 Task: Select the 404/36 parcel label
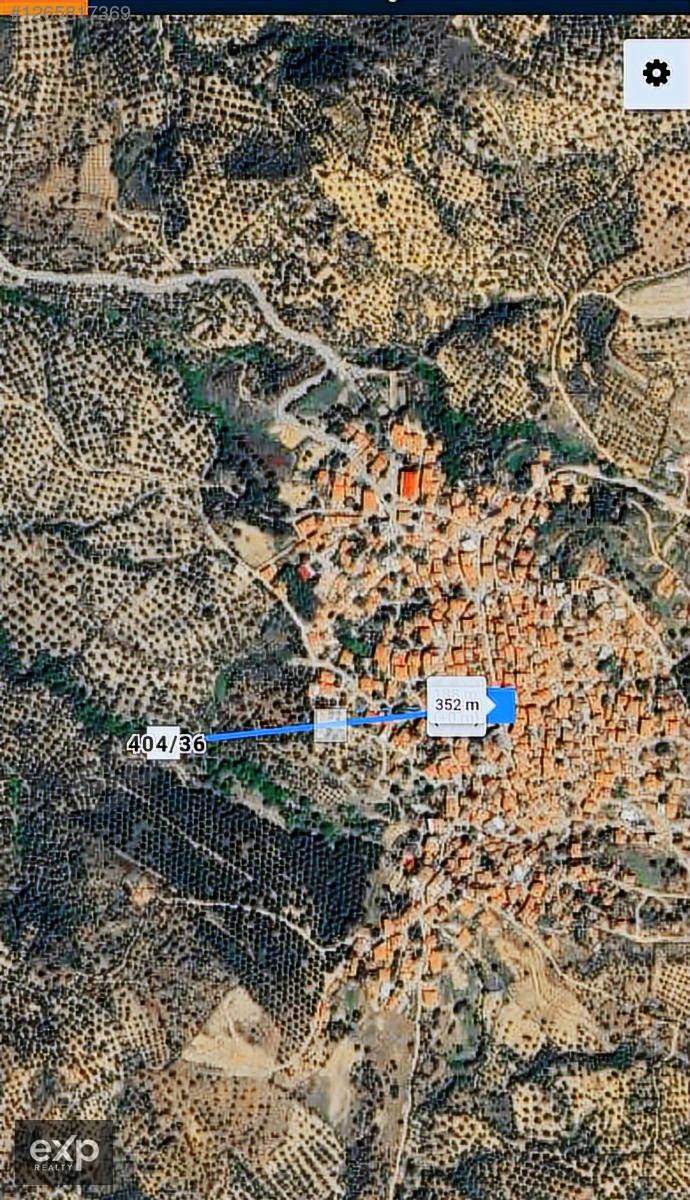click(x=166, y=743)
